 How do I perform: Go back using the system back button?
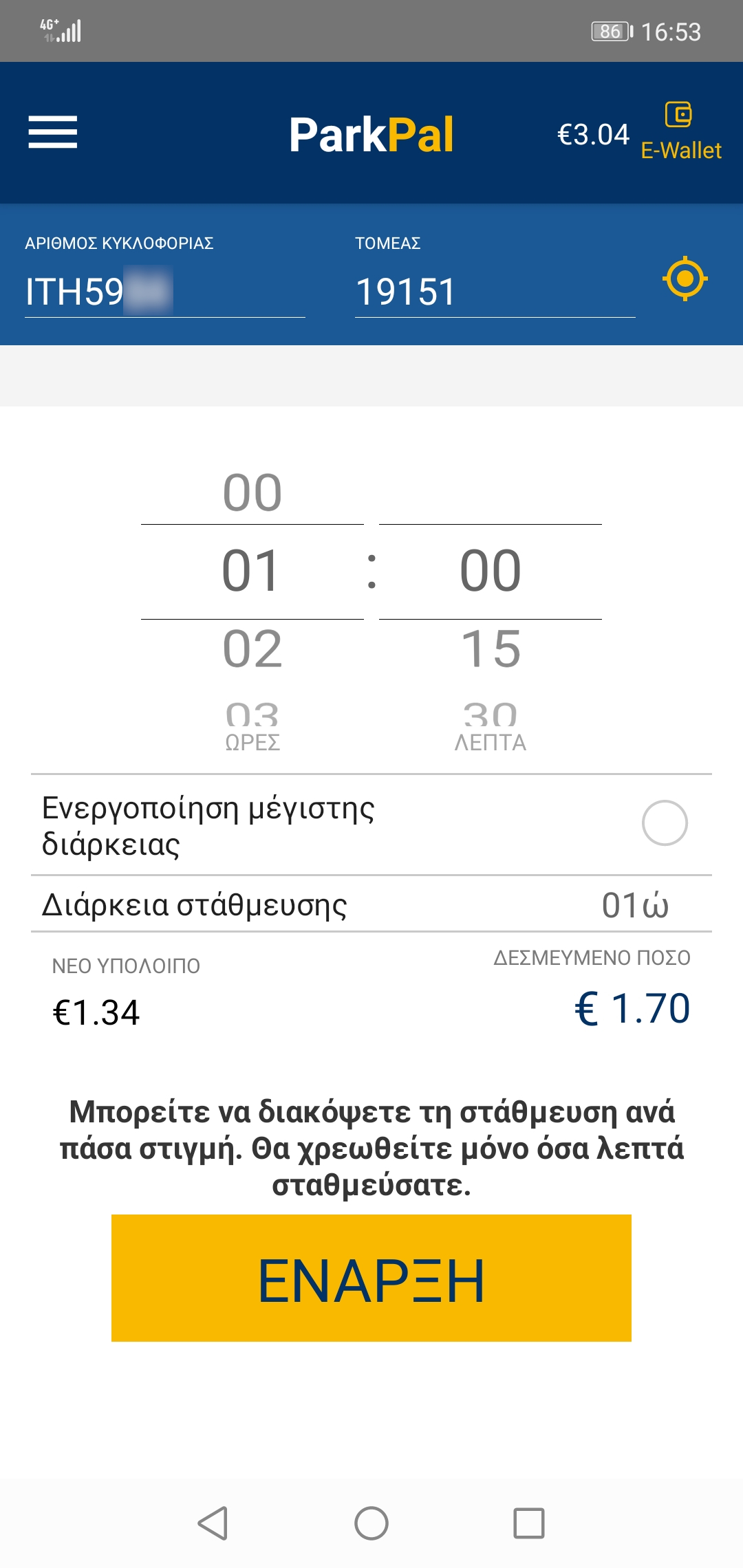[x=213, y=1523]
